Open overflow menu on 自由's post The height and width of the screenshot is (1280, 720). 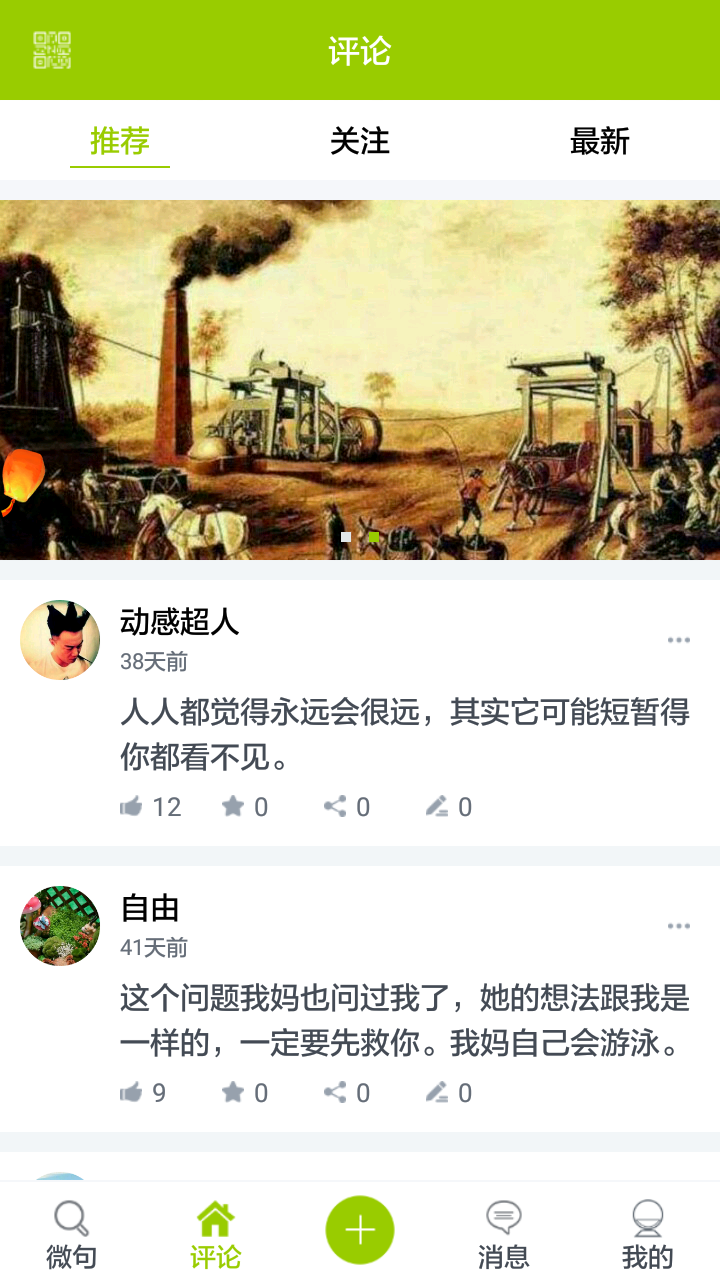tap(679, 927)
